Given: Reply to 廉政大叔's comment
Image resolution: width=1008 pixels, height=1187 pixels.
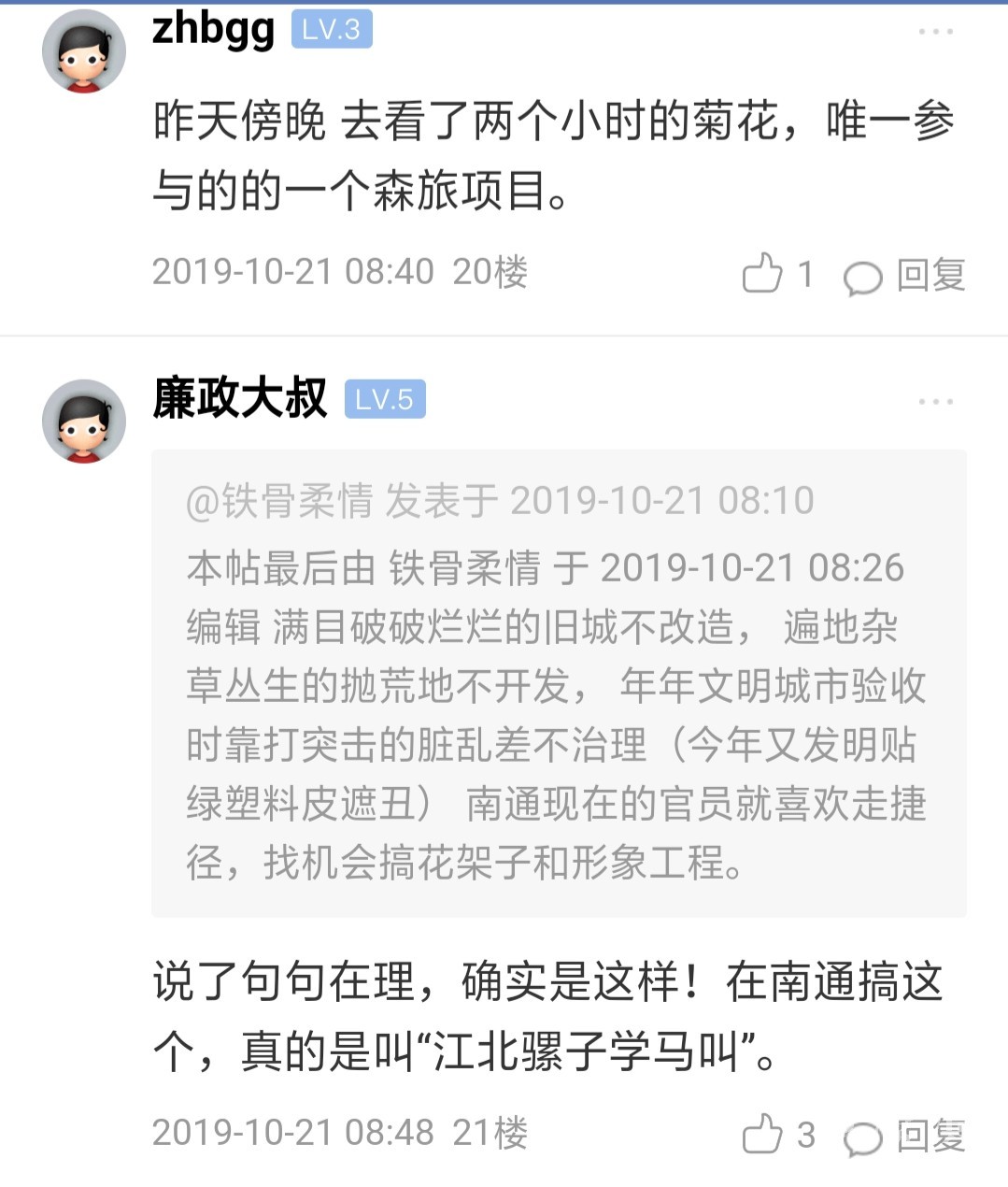Looking at the screenshot, I should tap(904, 1137).
